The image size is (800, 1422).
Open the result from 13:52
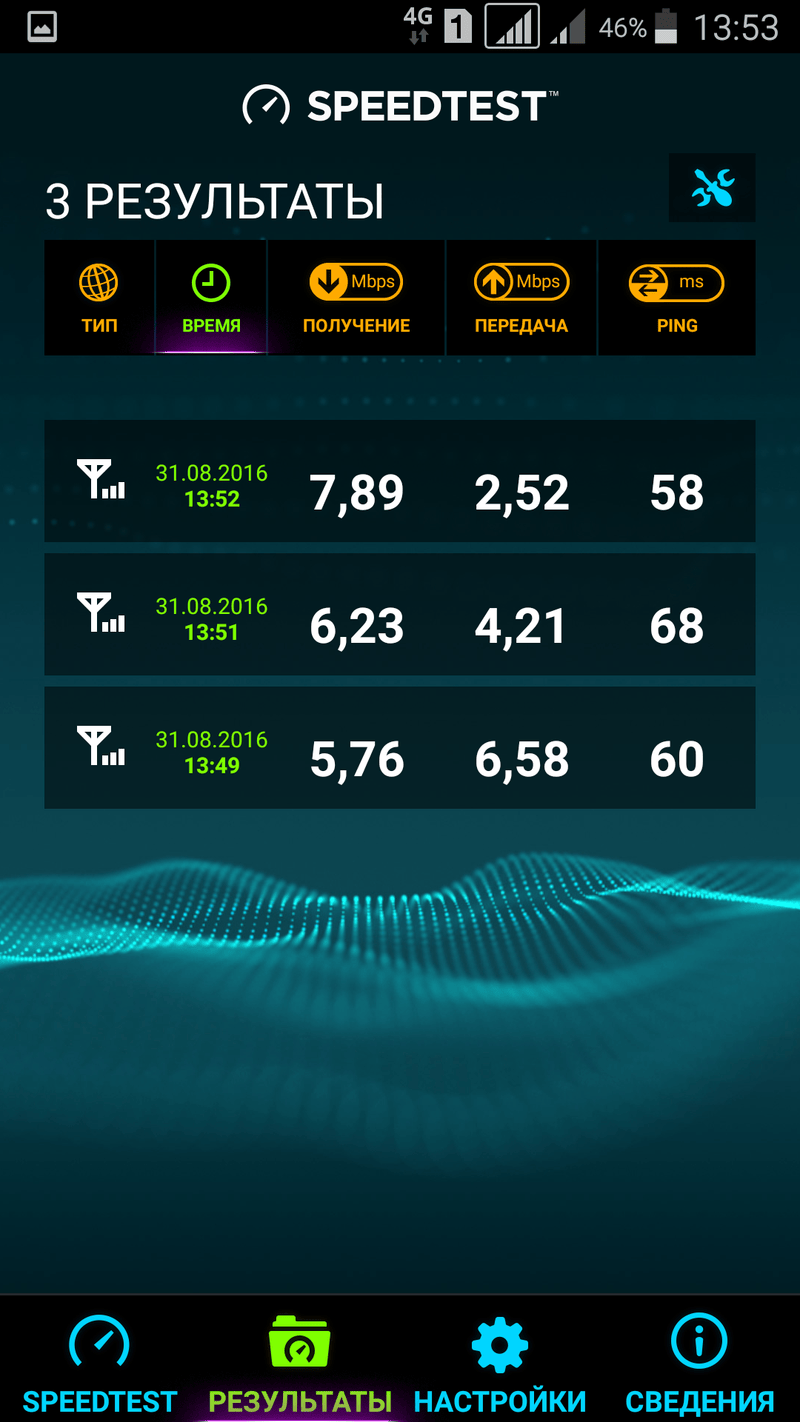400,482
